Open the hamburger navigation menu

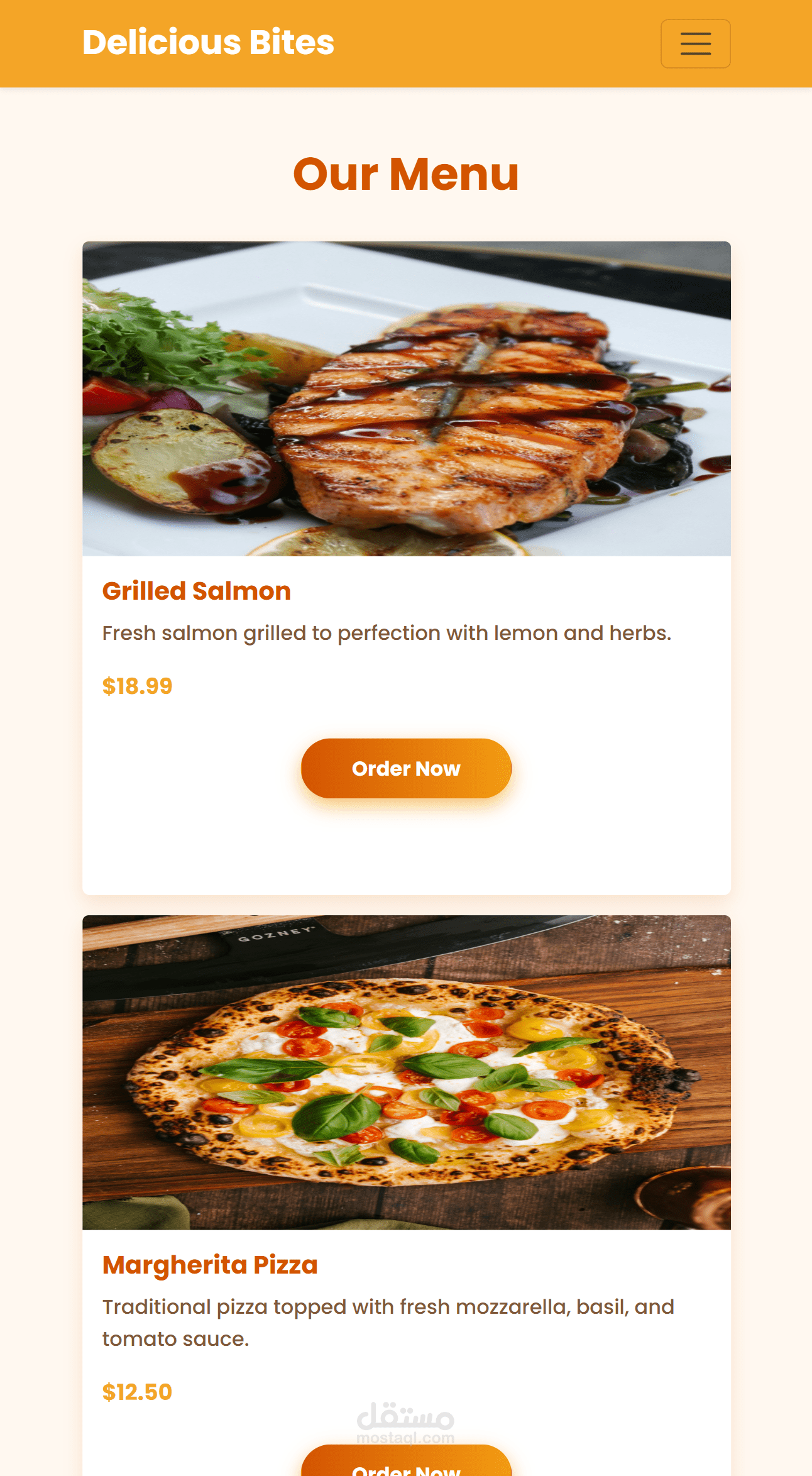click(x=695, y=43)
